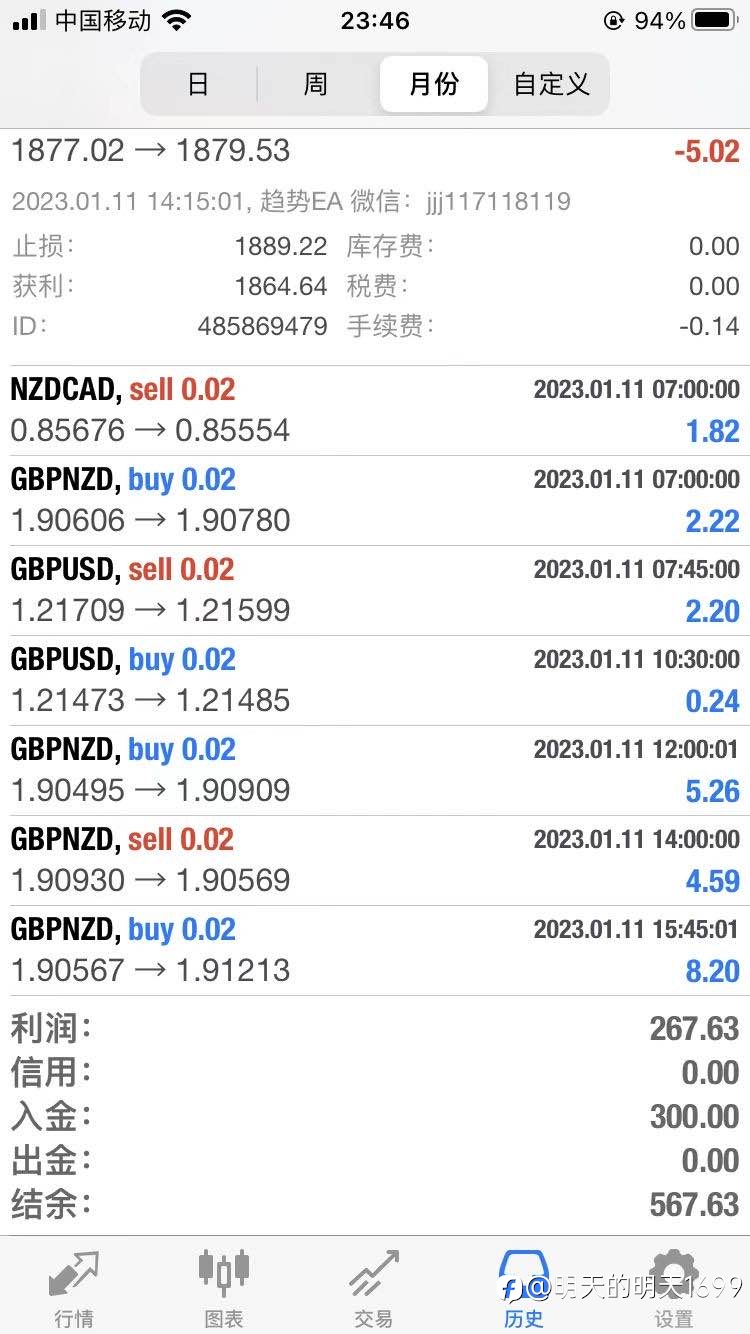Open the 图表 chart tab

[224, 1286]
